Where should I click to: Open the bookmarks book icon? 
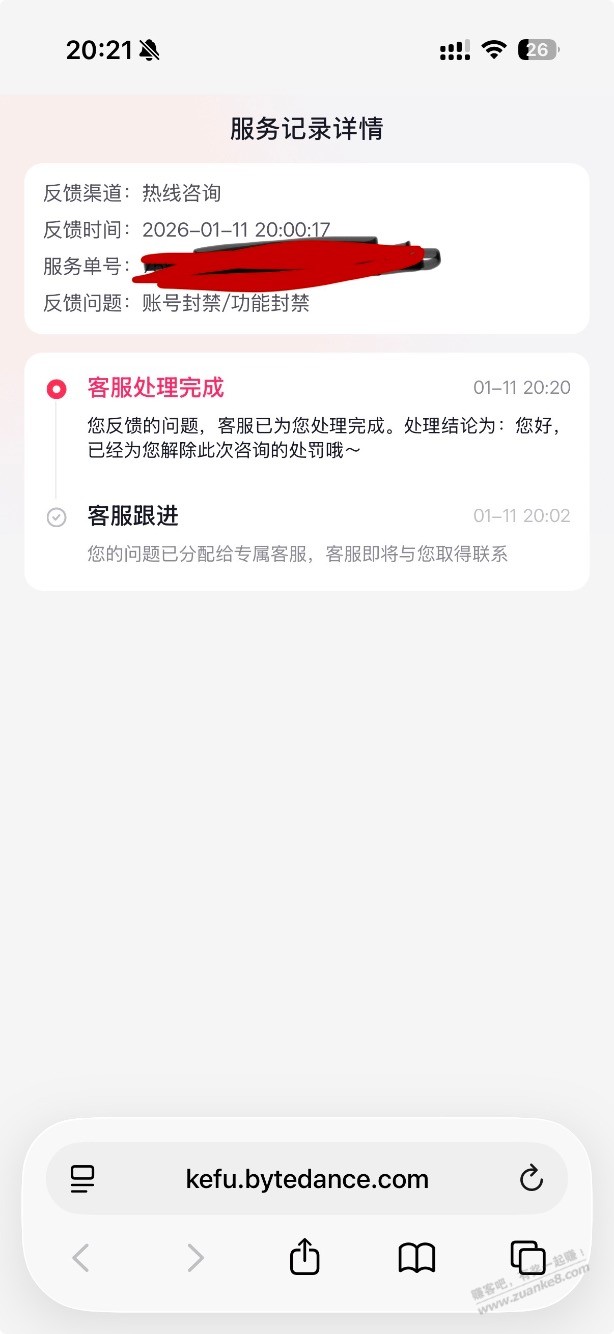point(417,1257)
